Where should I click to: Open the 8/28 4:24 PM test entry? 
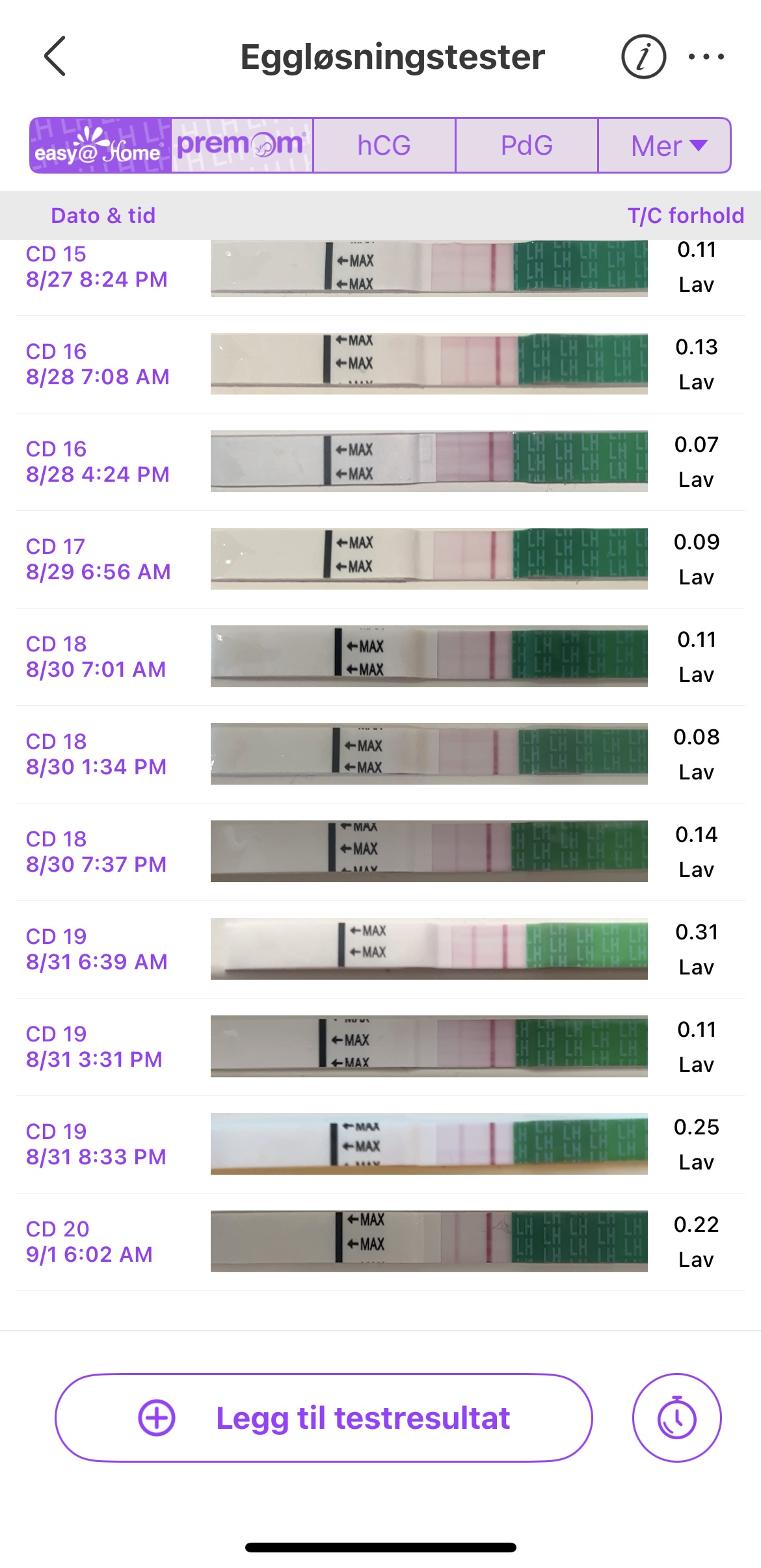coord(380,462)
